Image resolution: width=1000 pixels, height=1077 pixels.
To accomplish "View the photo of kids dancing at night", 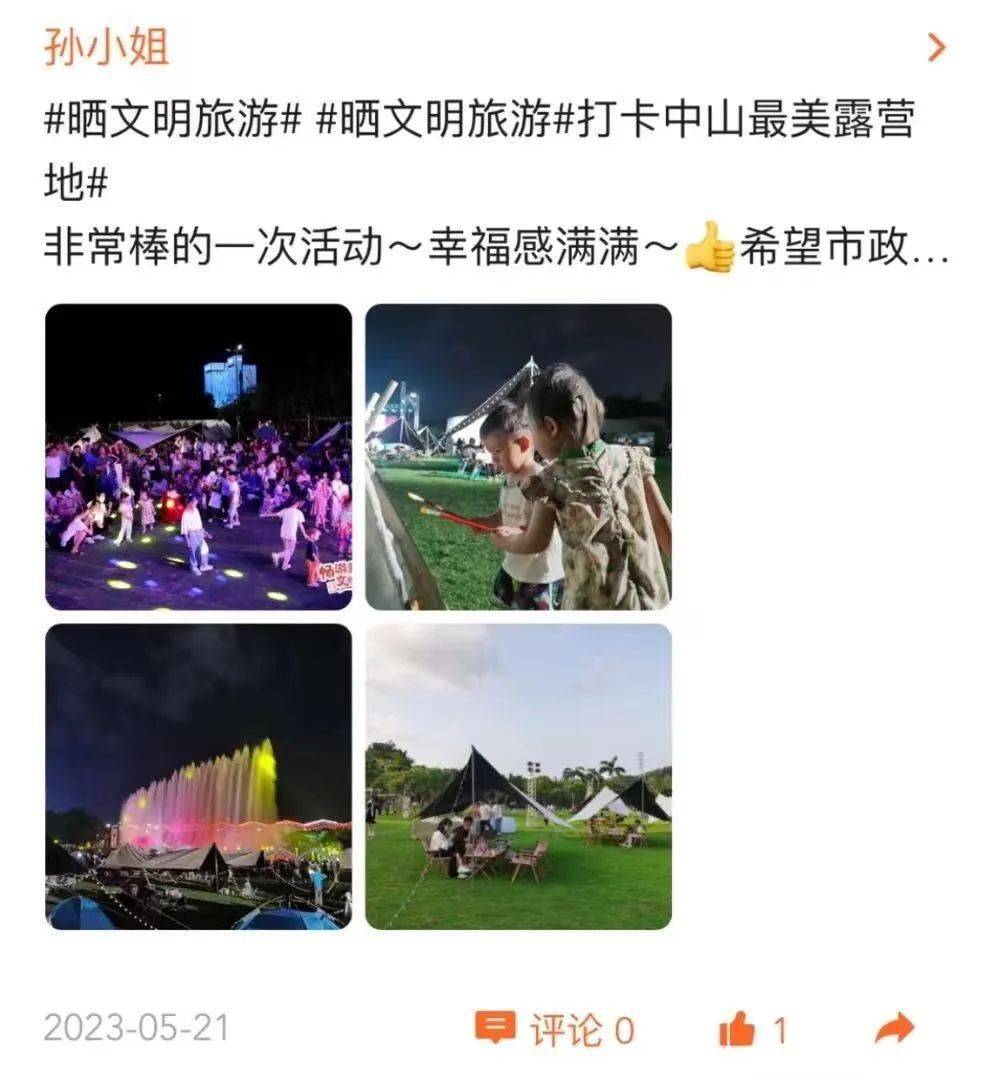I will 198,457.
